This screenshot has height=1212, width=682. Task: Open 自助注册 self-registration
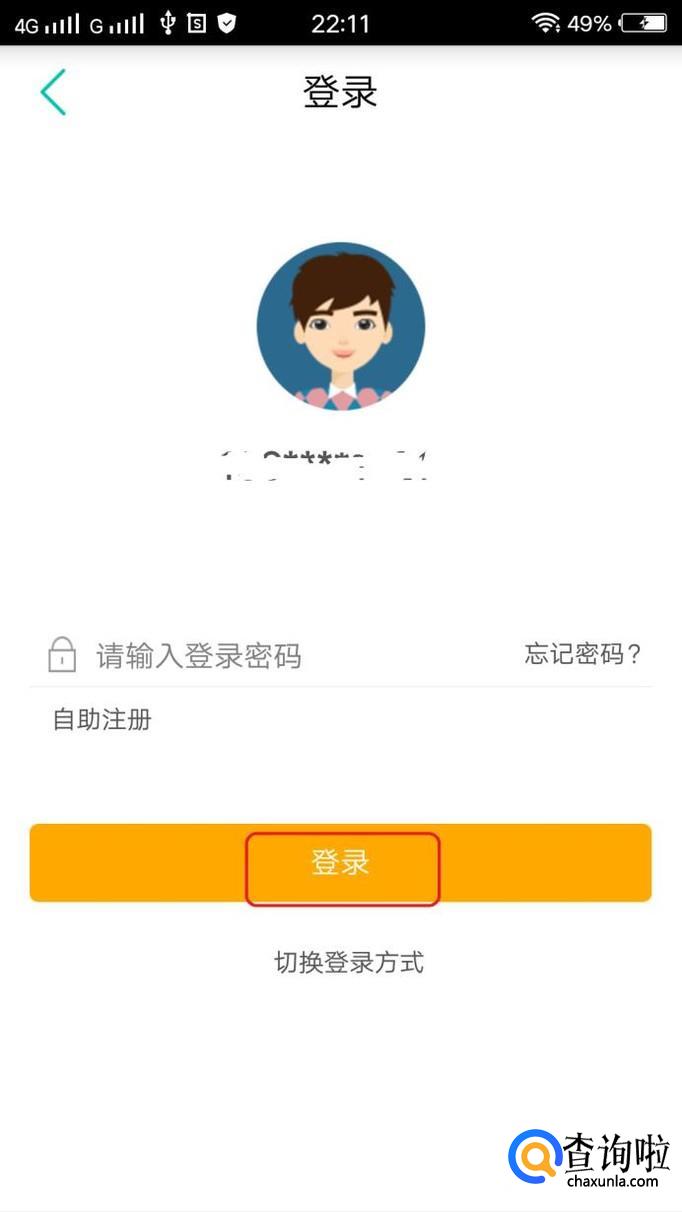coord(102,719)
